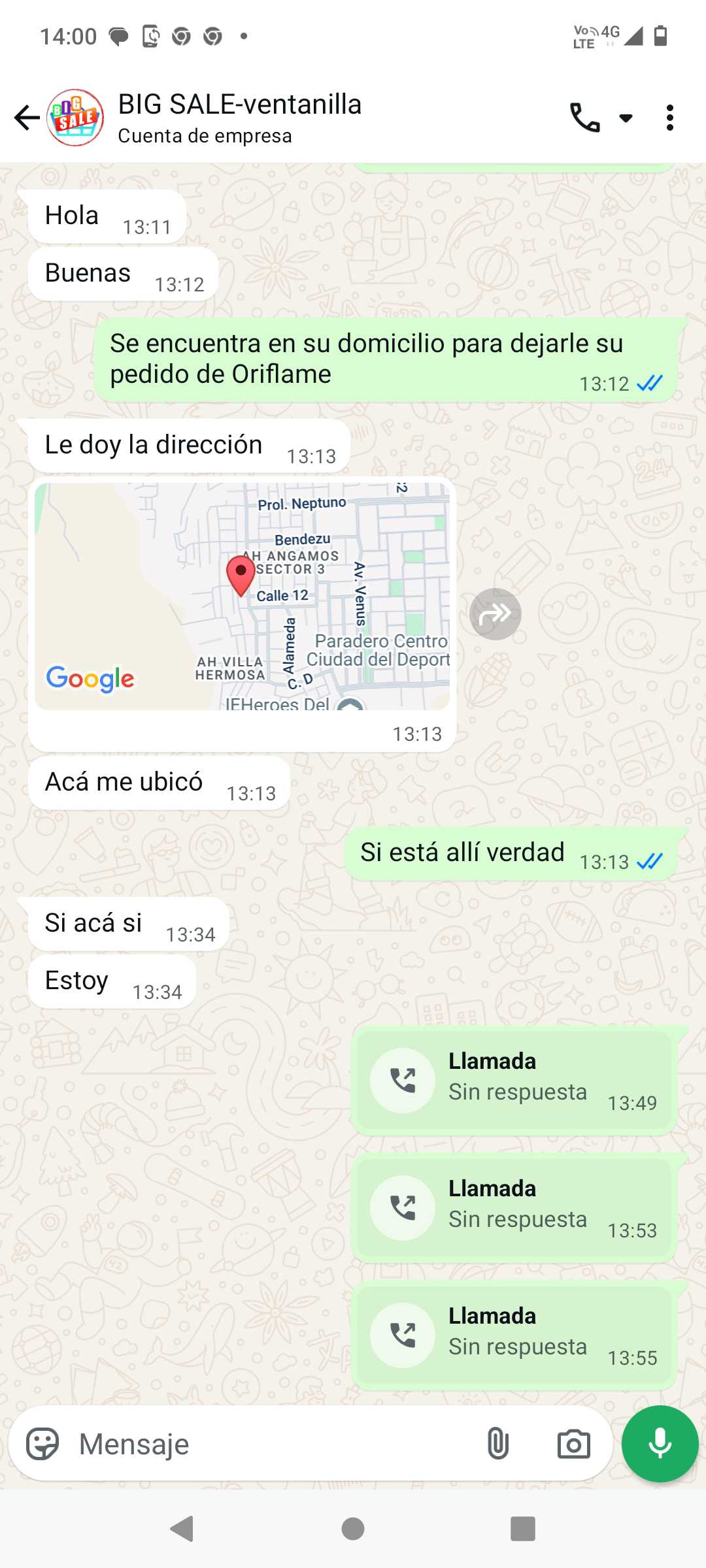Open recent apps from the navigation bar

point(522,1529)
